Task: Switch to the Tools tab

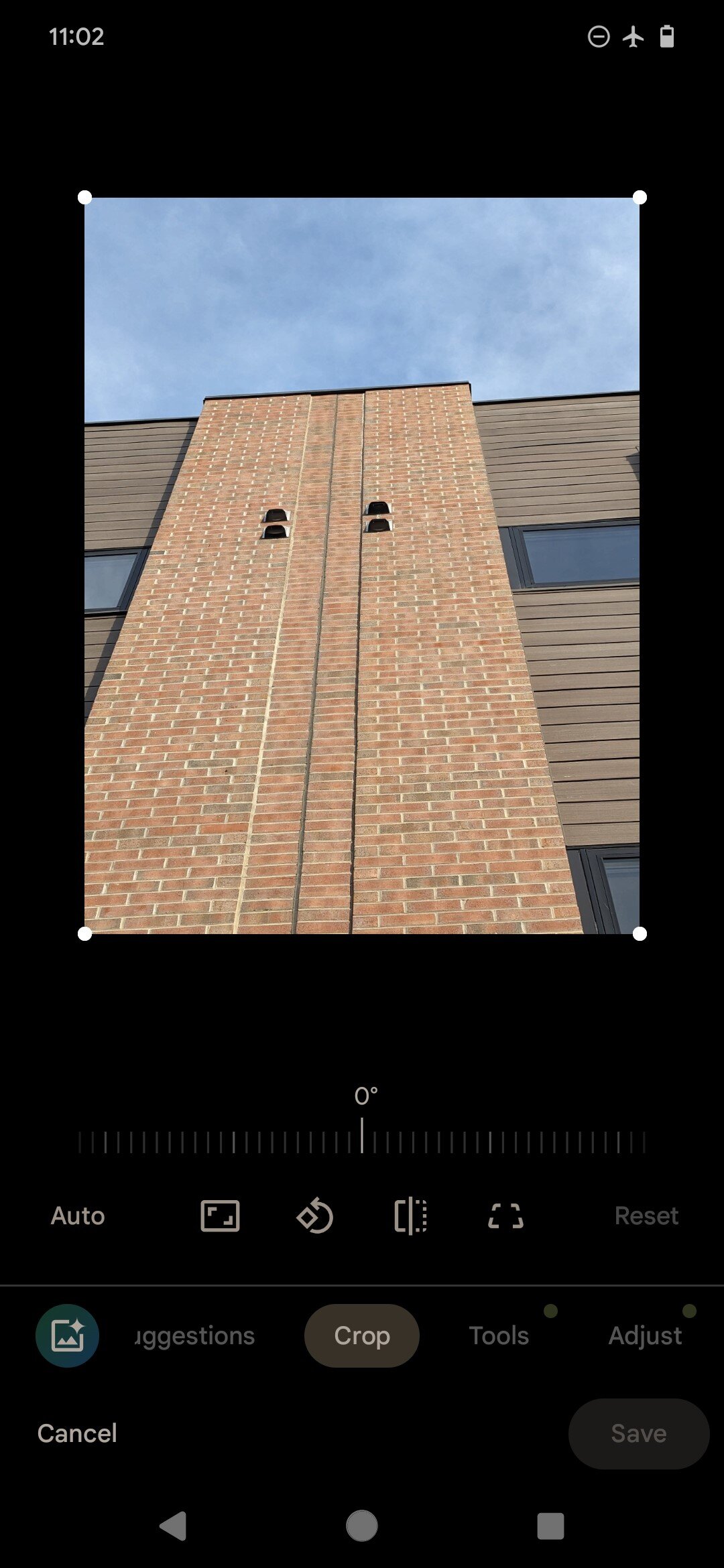Action: tap(499, 1335)
